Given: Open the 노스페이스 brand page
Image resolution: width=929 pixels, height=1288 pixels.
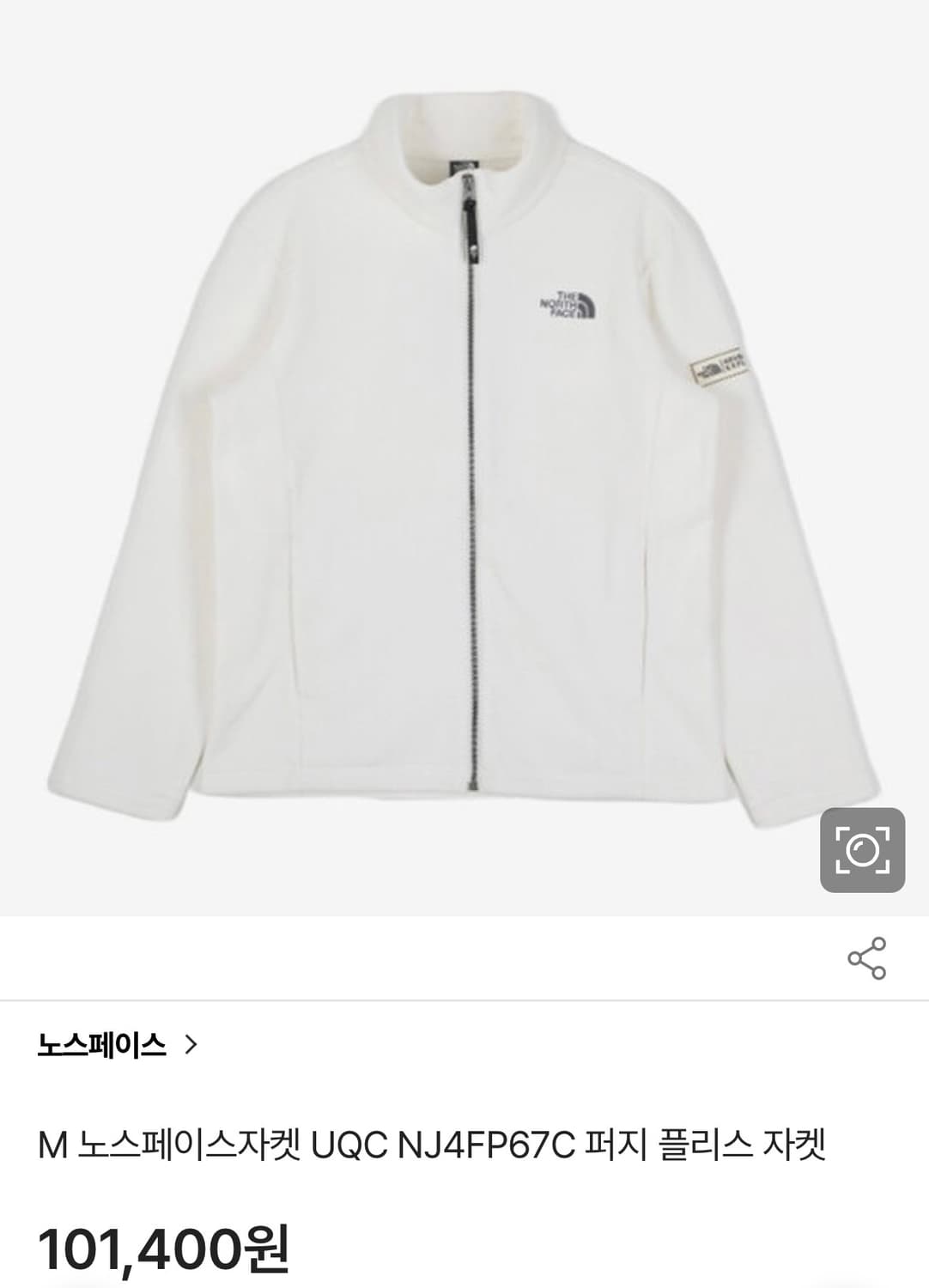Looking at the screenshot, I should click(118, 1045).
